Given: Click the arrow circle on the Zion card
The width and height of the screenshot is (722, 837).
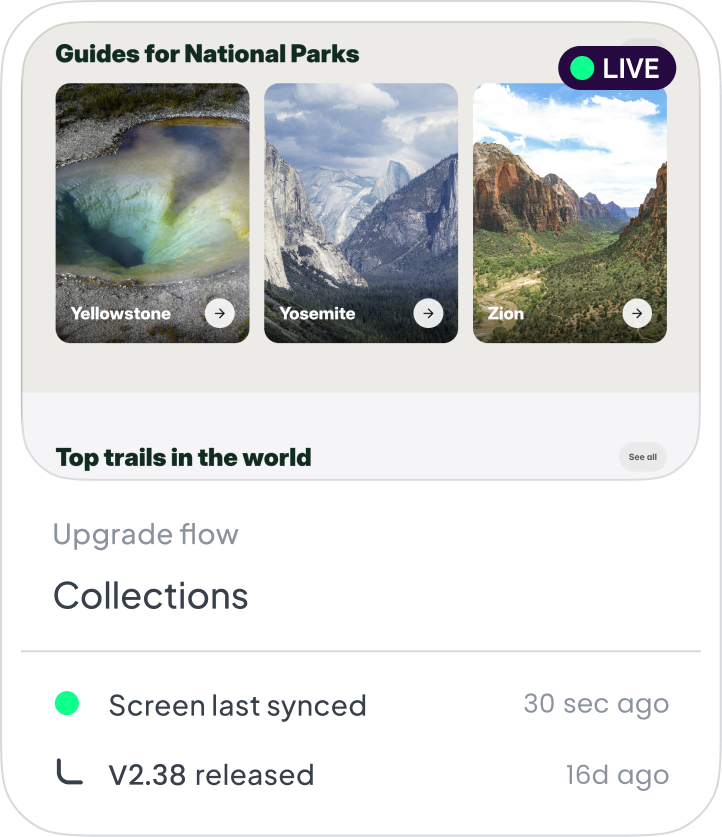Looking at the screenshot, I should tap(637, 313).
